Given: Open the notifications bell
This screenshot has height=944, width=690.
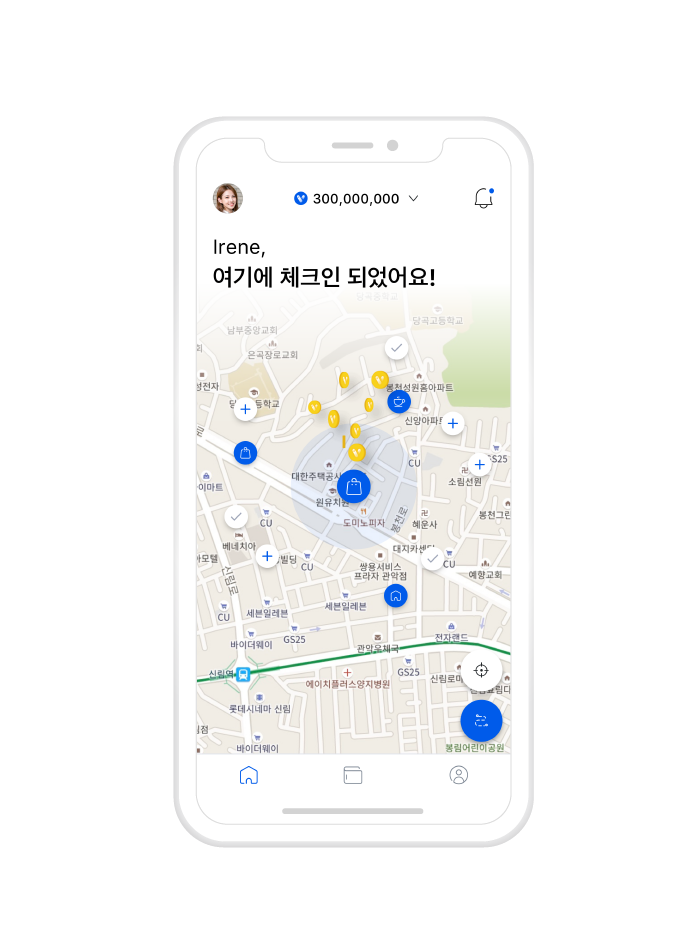Looking at the screenshot, I should [483, 198].
